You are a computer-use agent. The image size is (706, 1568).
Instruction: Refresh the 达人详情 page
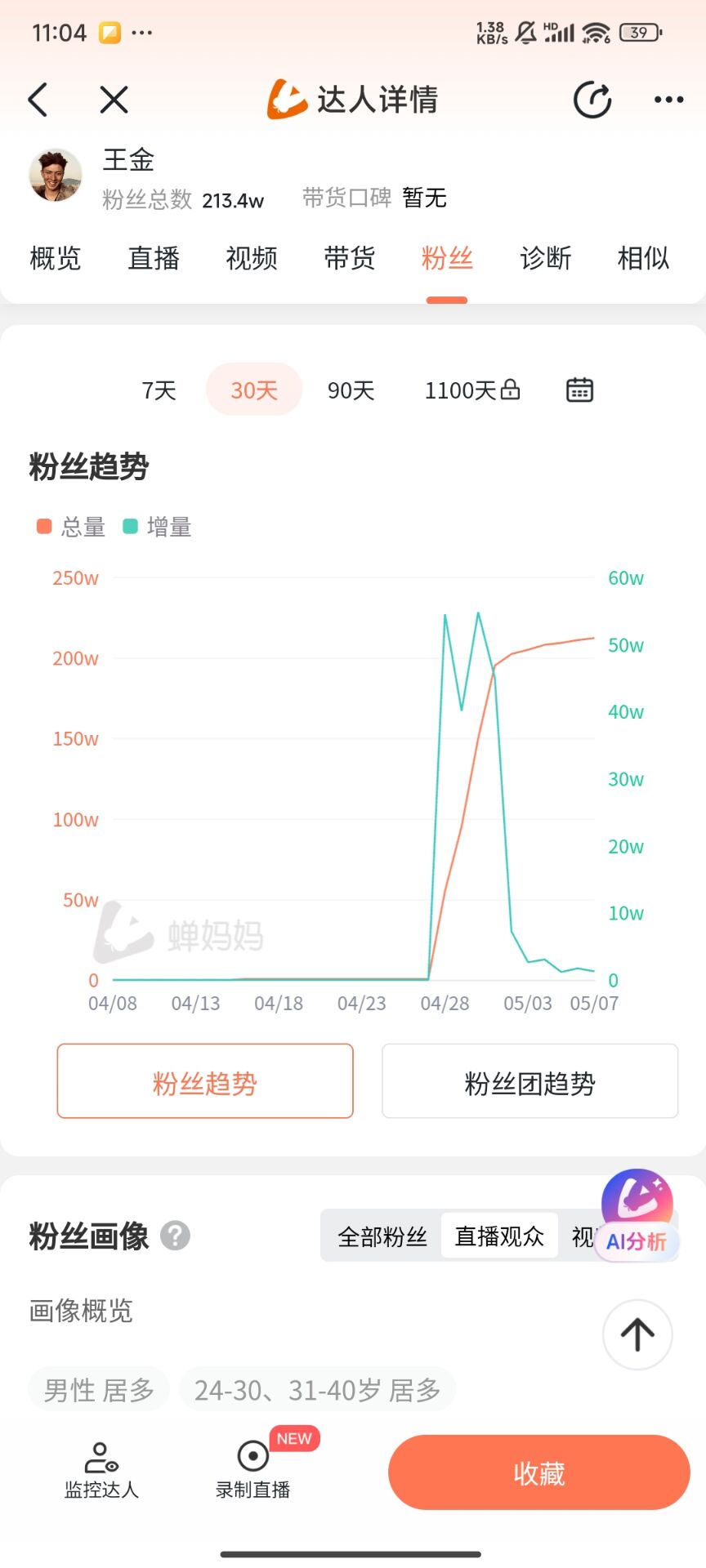(x=592, y=100)
